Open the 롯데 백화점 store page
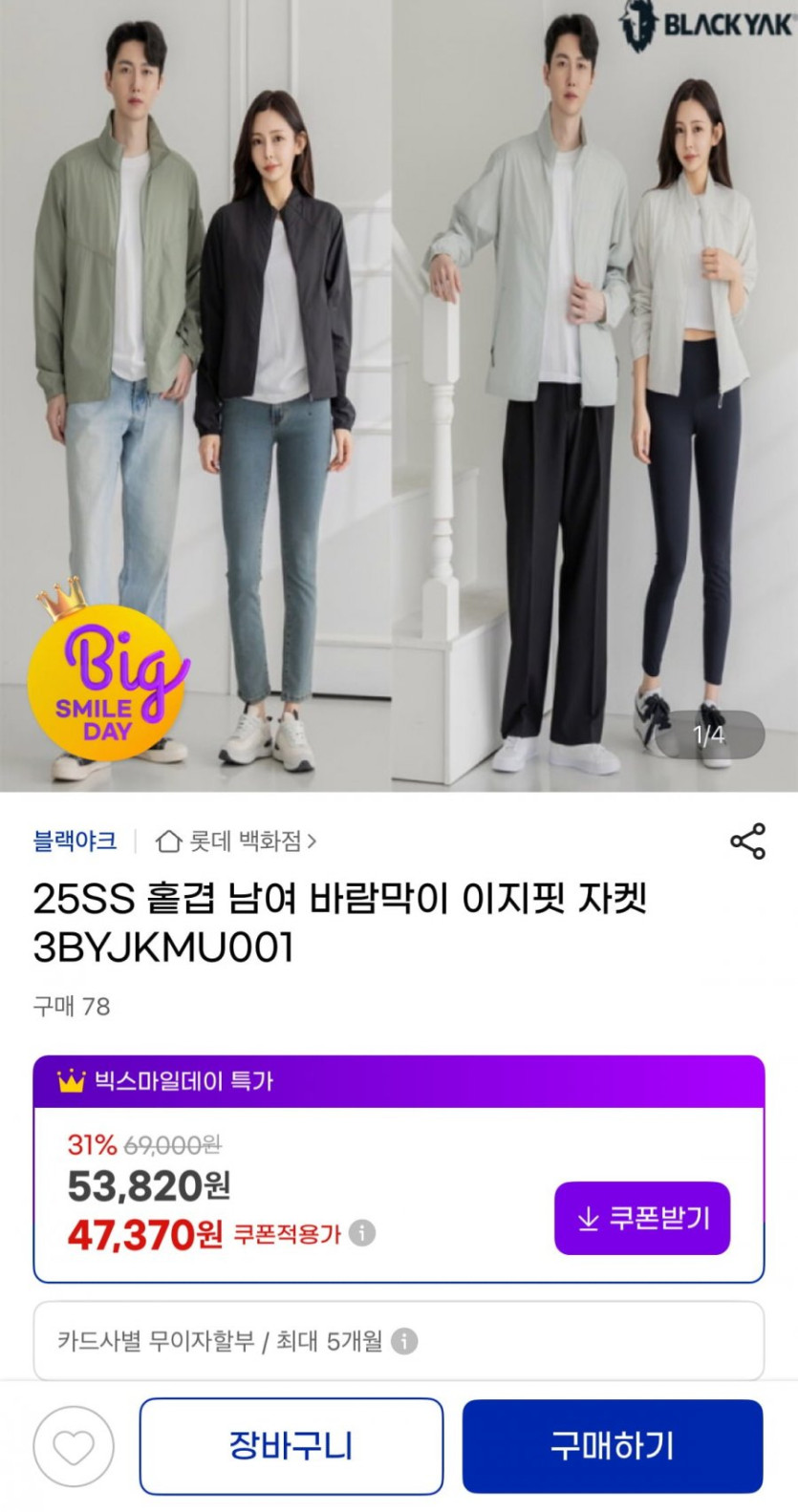Image resolution: width=798 pixels, height=1512 pixels. point(235,841)
